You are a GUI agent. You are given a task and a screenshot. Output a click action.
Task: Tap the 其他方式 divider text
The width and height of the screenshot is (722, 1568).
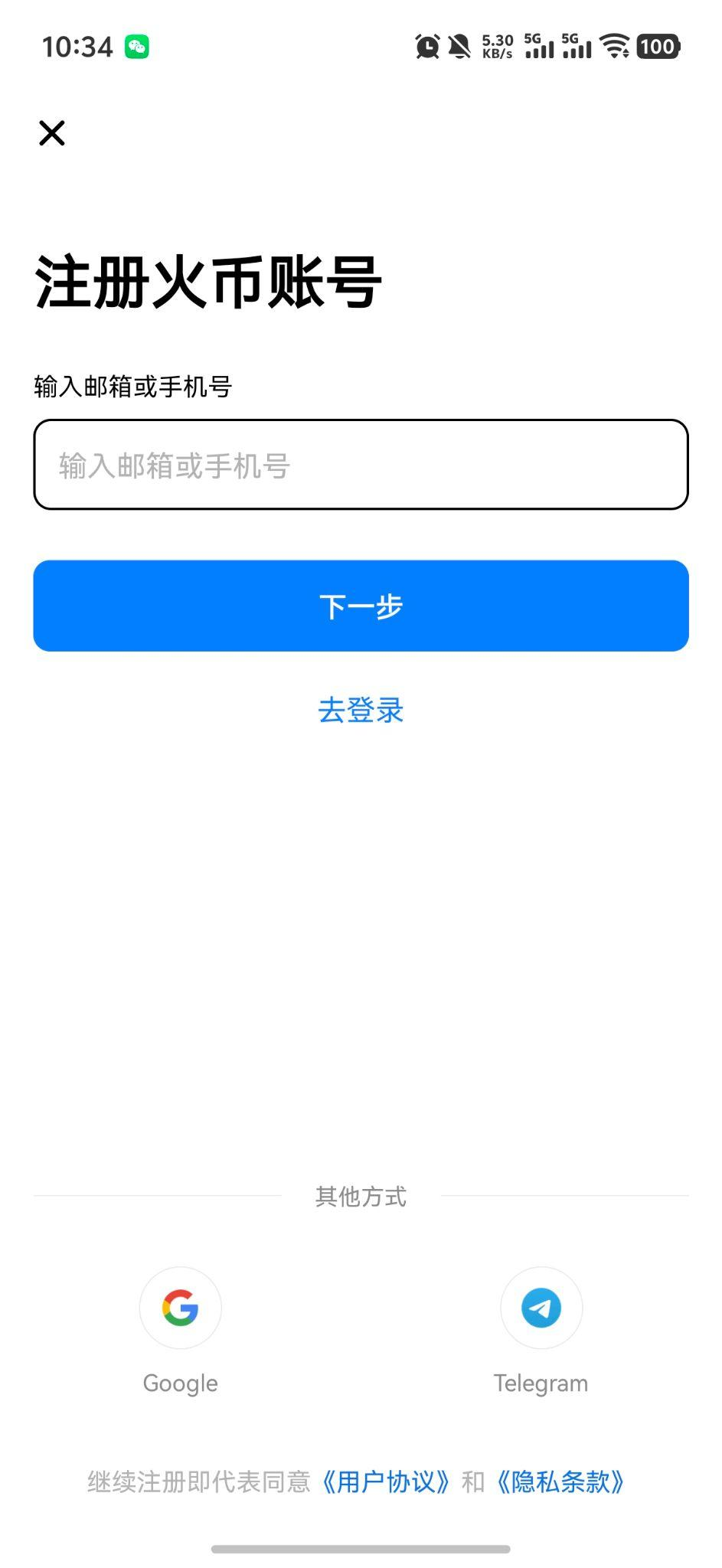361,1197
